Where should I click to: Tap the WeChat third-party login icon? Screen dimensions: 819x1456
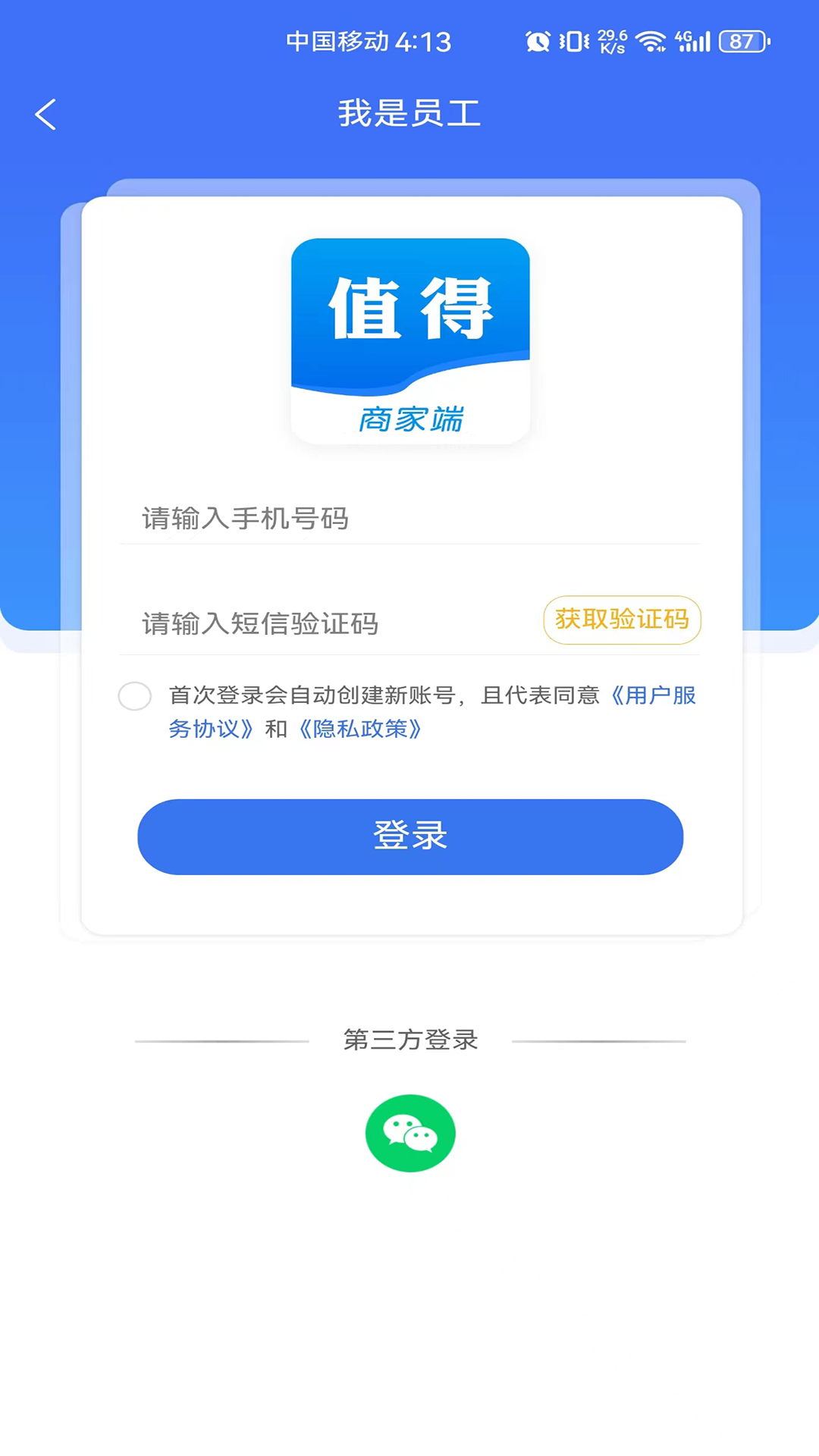point(409,1133)
